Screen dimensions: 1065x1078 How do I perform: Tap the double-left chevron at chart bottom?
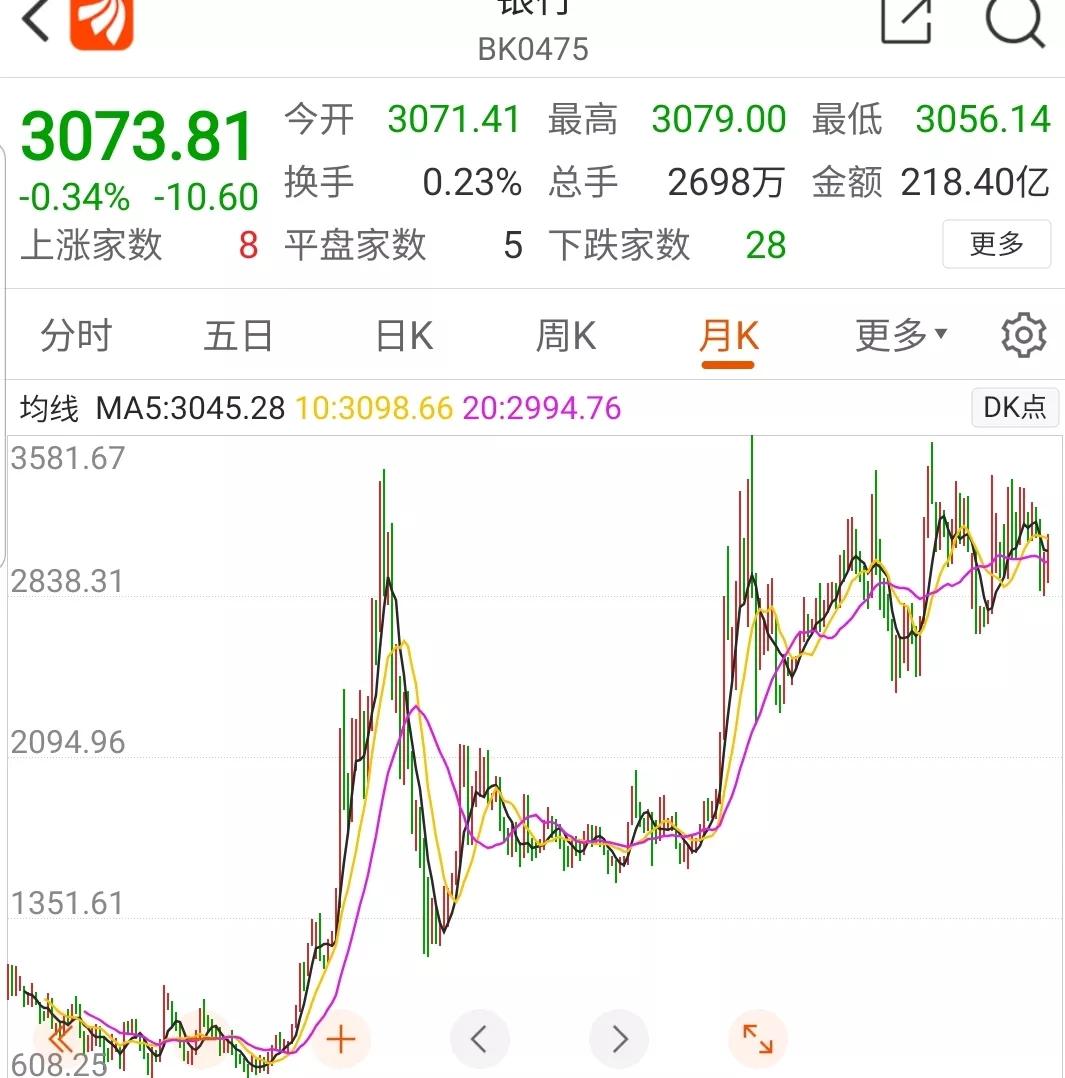coord(60,1040)
